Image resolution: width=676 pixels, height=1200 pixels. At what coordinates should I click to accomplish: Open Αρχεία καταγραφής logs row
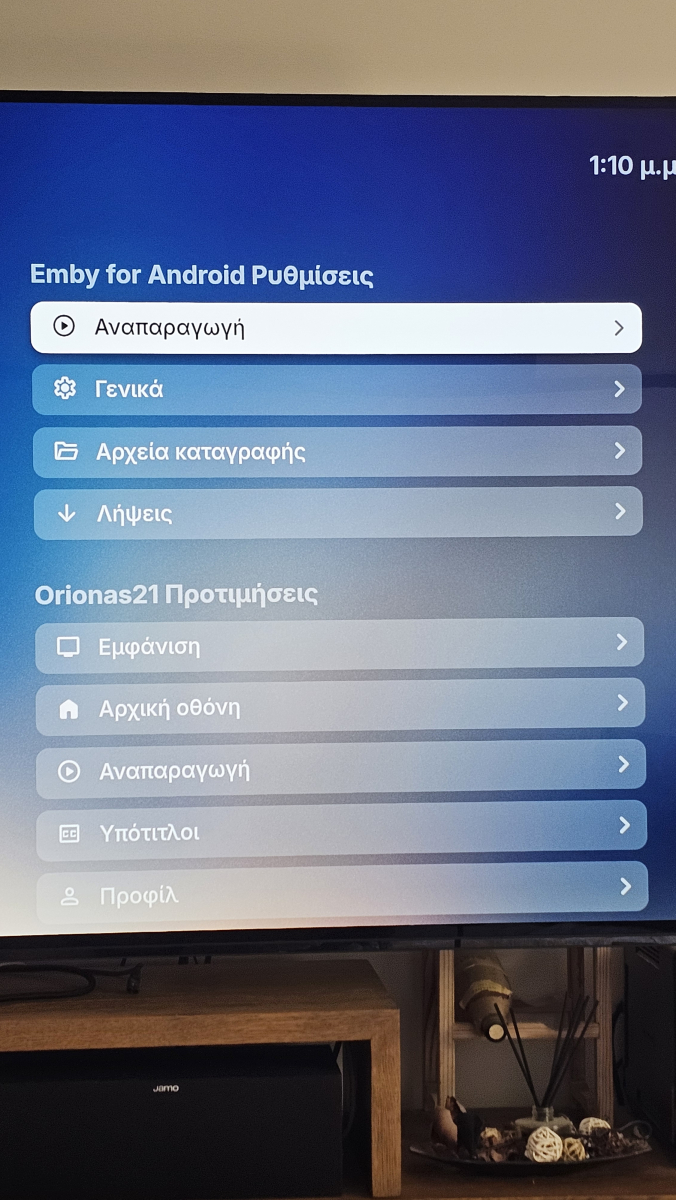pos(338,451)
